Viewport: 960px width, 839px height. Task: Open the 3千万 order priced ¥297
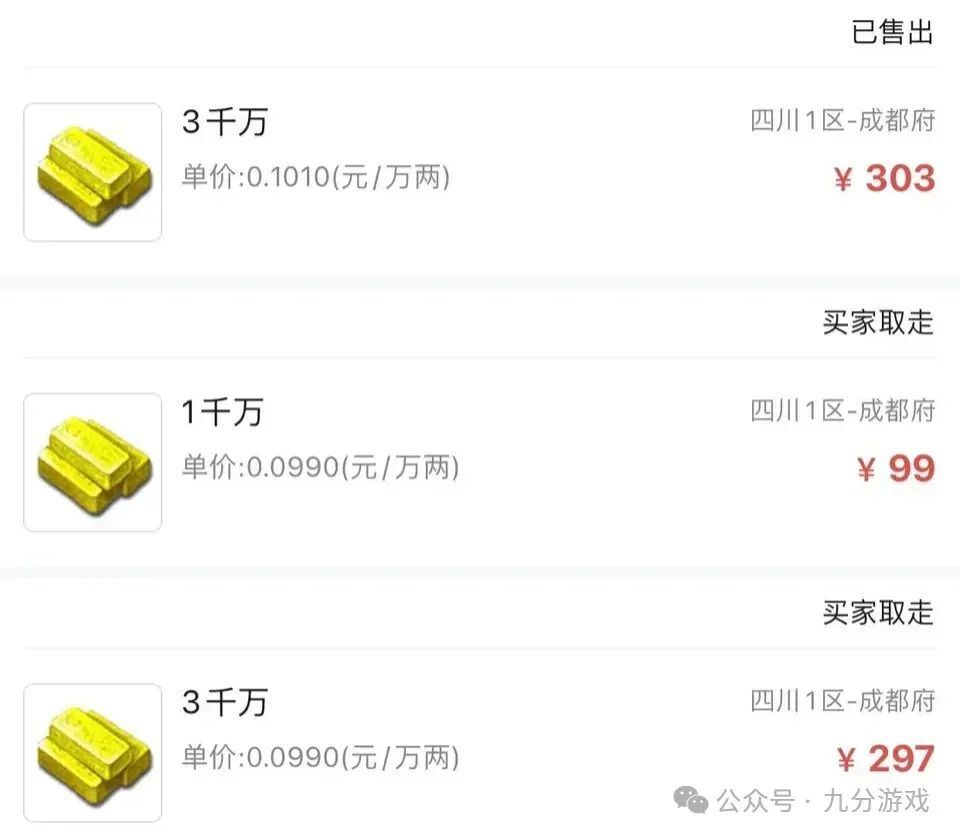pyautogui.click(x=480, y=741)
